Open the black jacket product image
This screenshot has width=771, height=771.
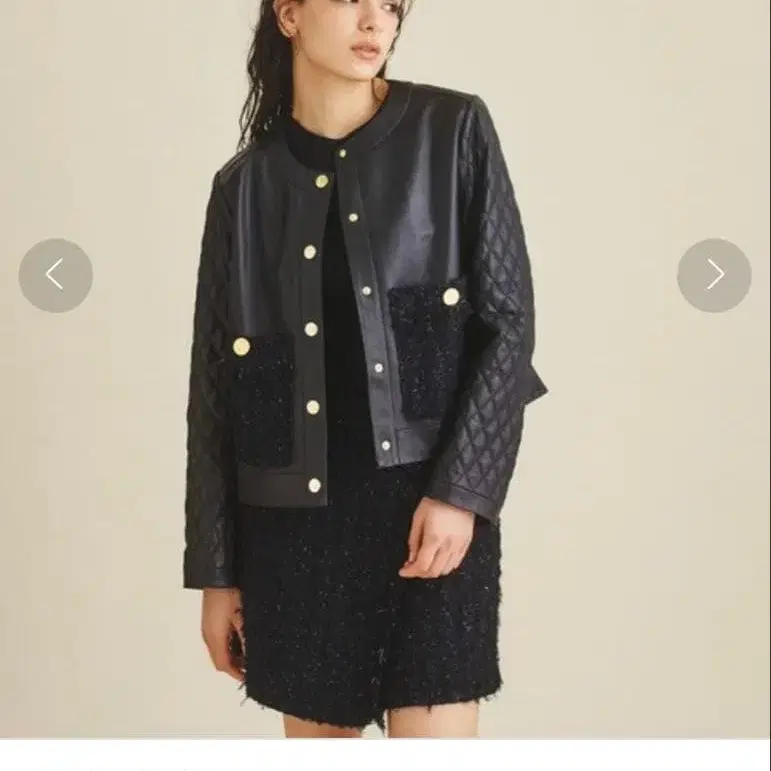coord(386,369)
